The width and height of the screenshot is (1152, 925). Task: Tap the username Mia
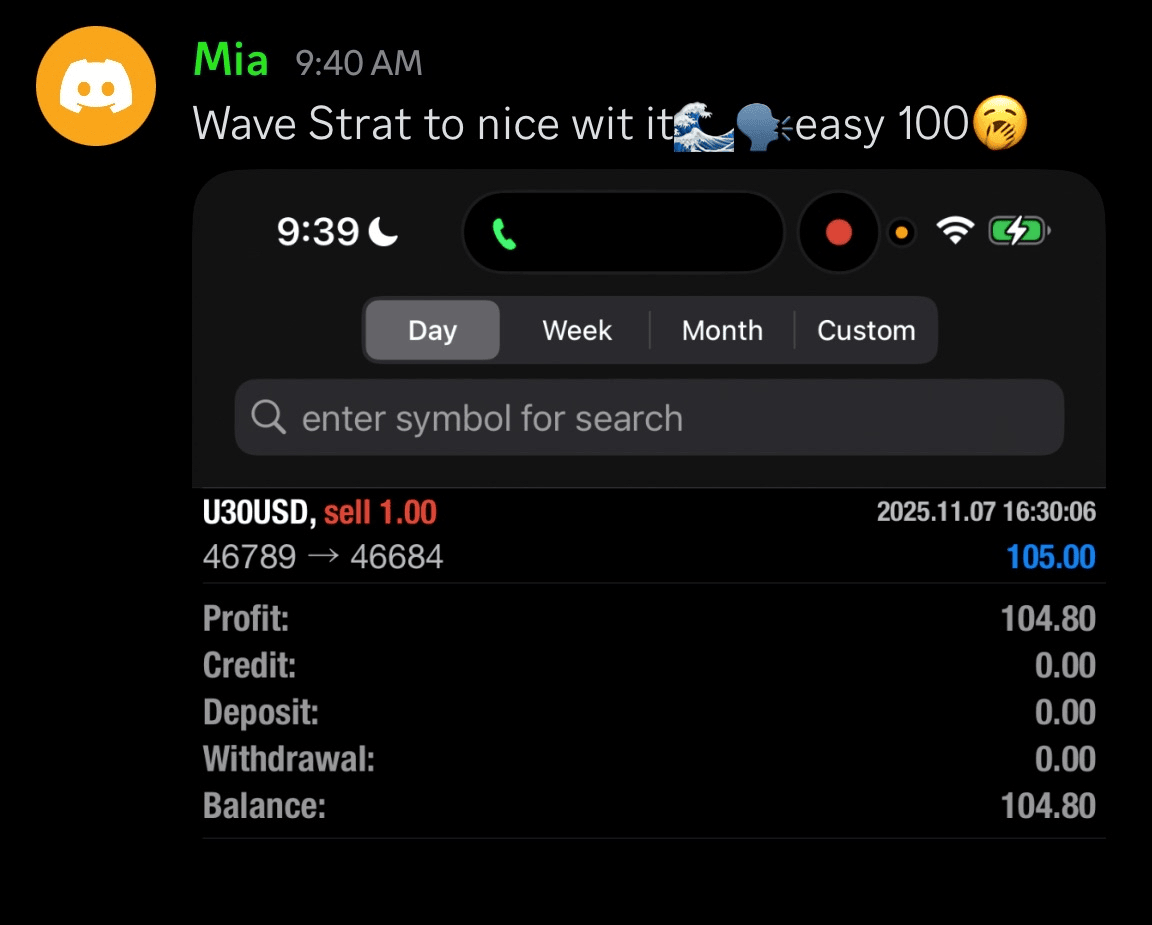pos(230,61)
